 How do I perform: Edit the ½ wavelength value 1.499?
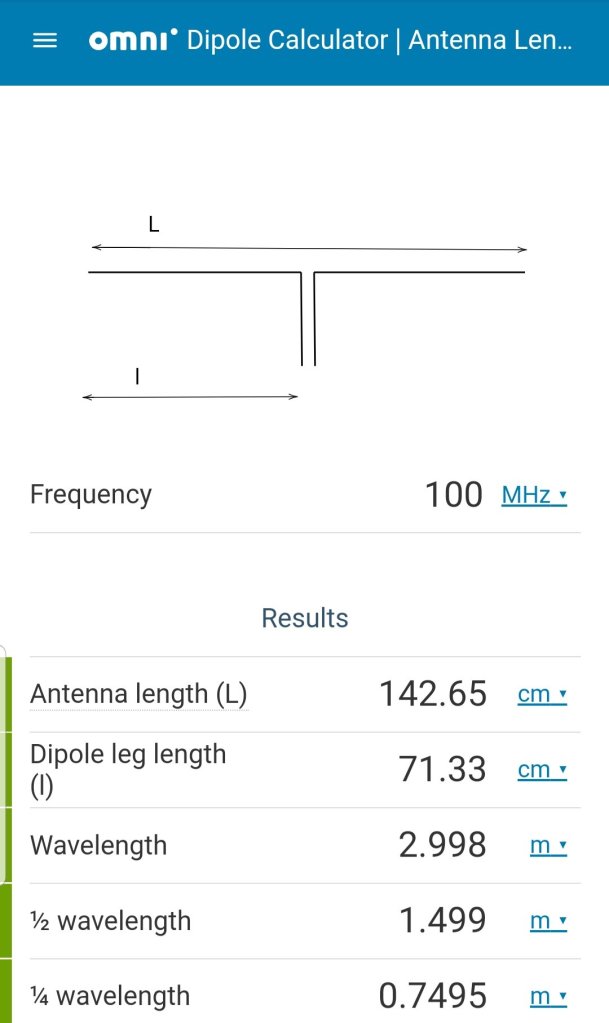click(442, 921)
